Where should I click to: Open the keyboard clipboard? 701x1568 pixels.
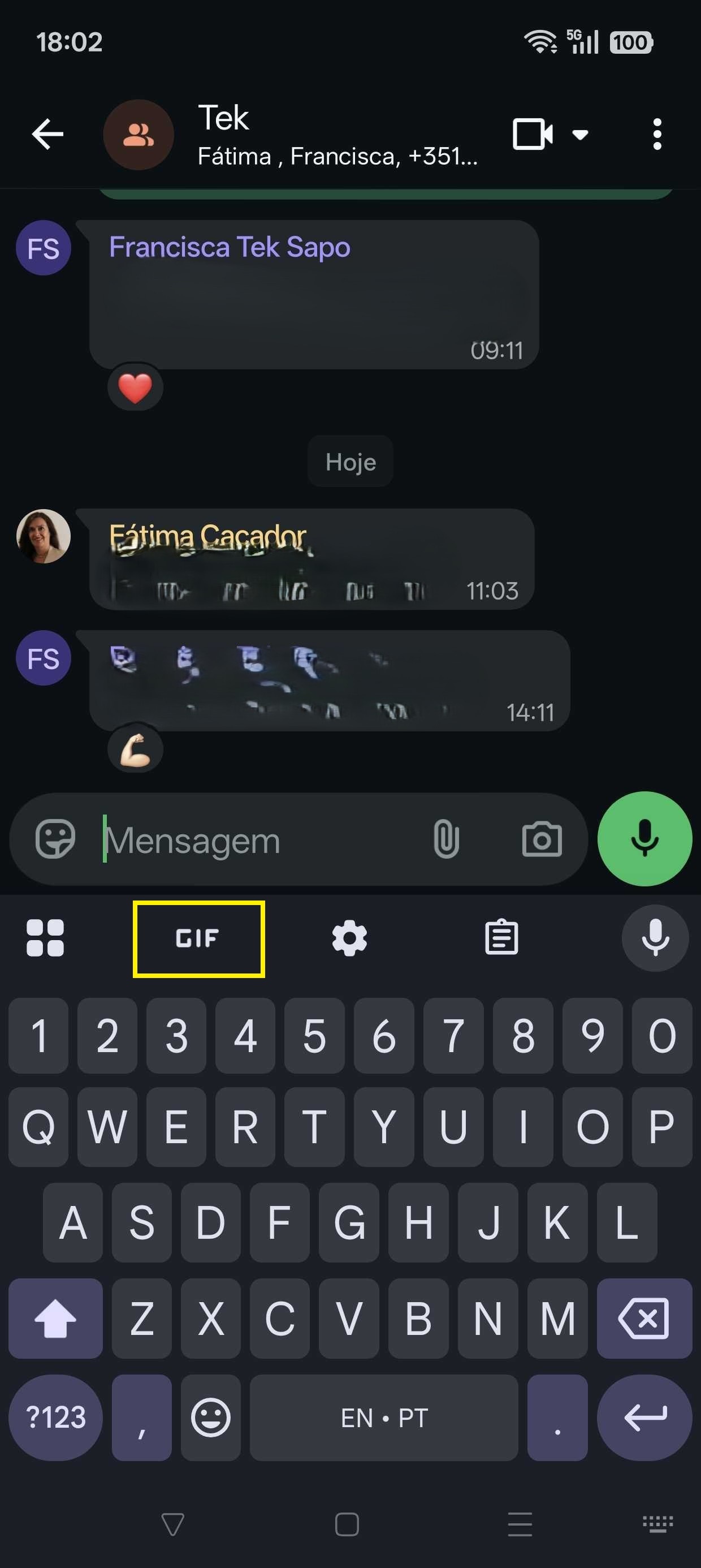tap(501, 938)
